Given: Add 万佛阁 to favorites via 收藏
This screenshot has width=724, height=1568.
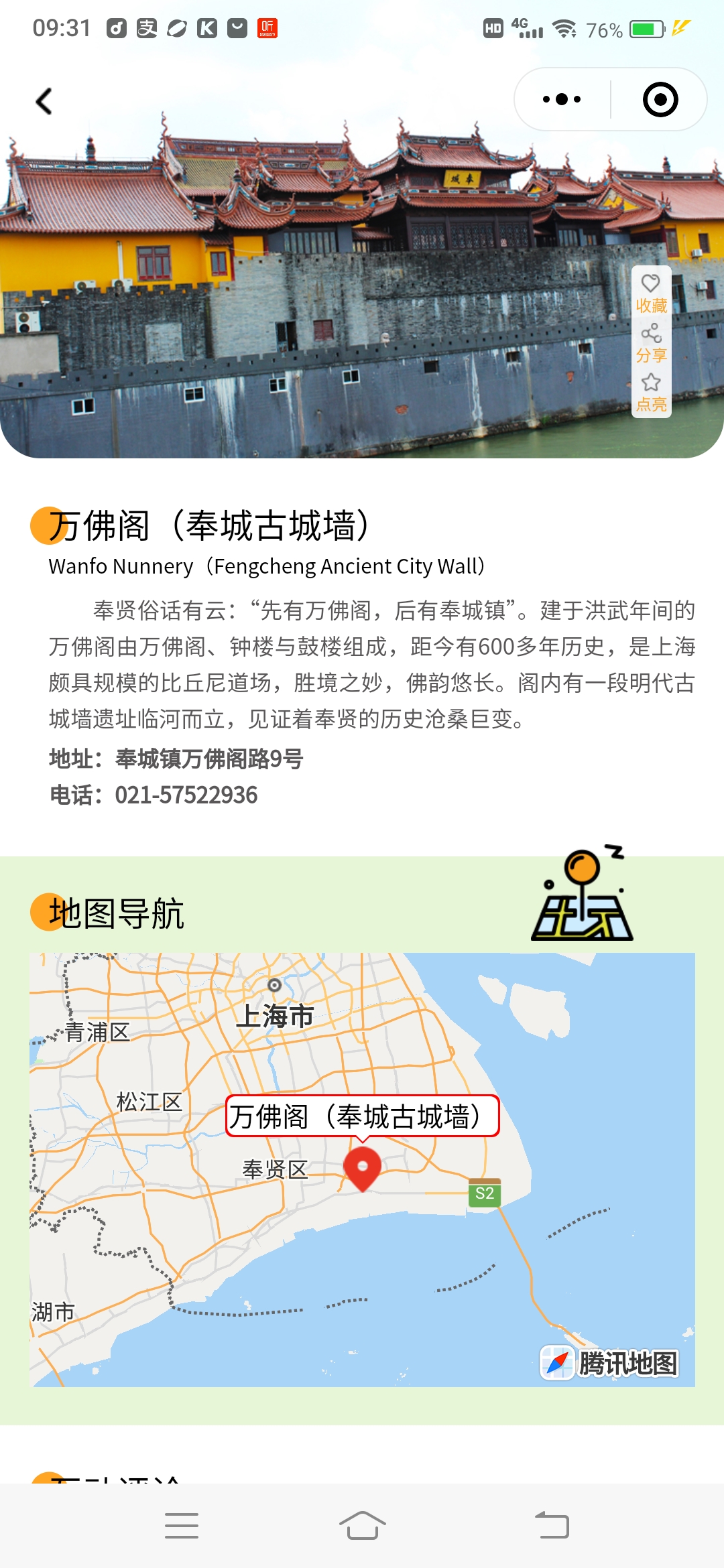Looking at the screenshot, I should coord(651,293).
